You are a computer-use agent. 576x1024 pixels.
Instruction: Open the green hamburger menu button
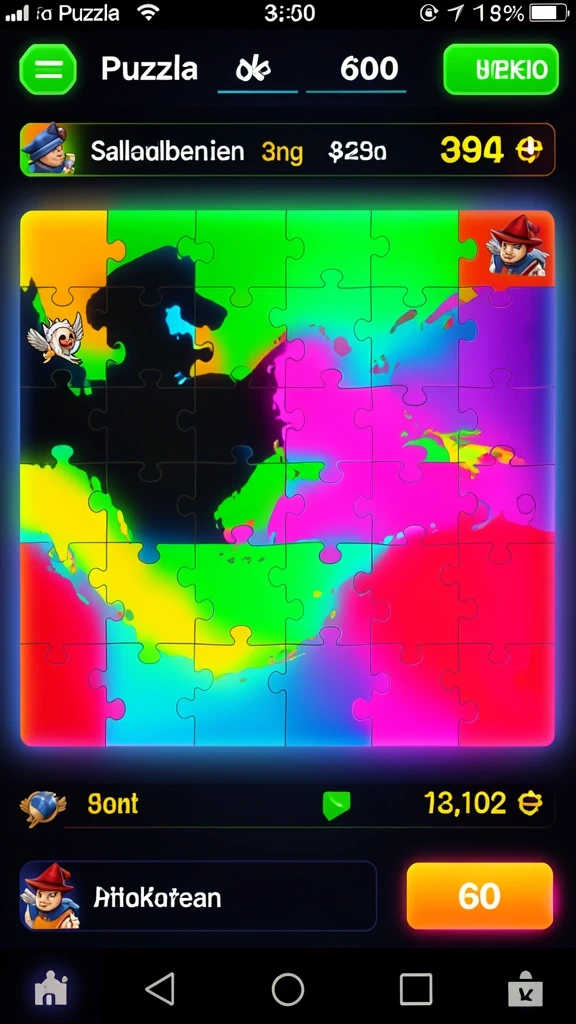48,69
